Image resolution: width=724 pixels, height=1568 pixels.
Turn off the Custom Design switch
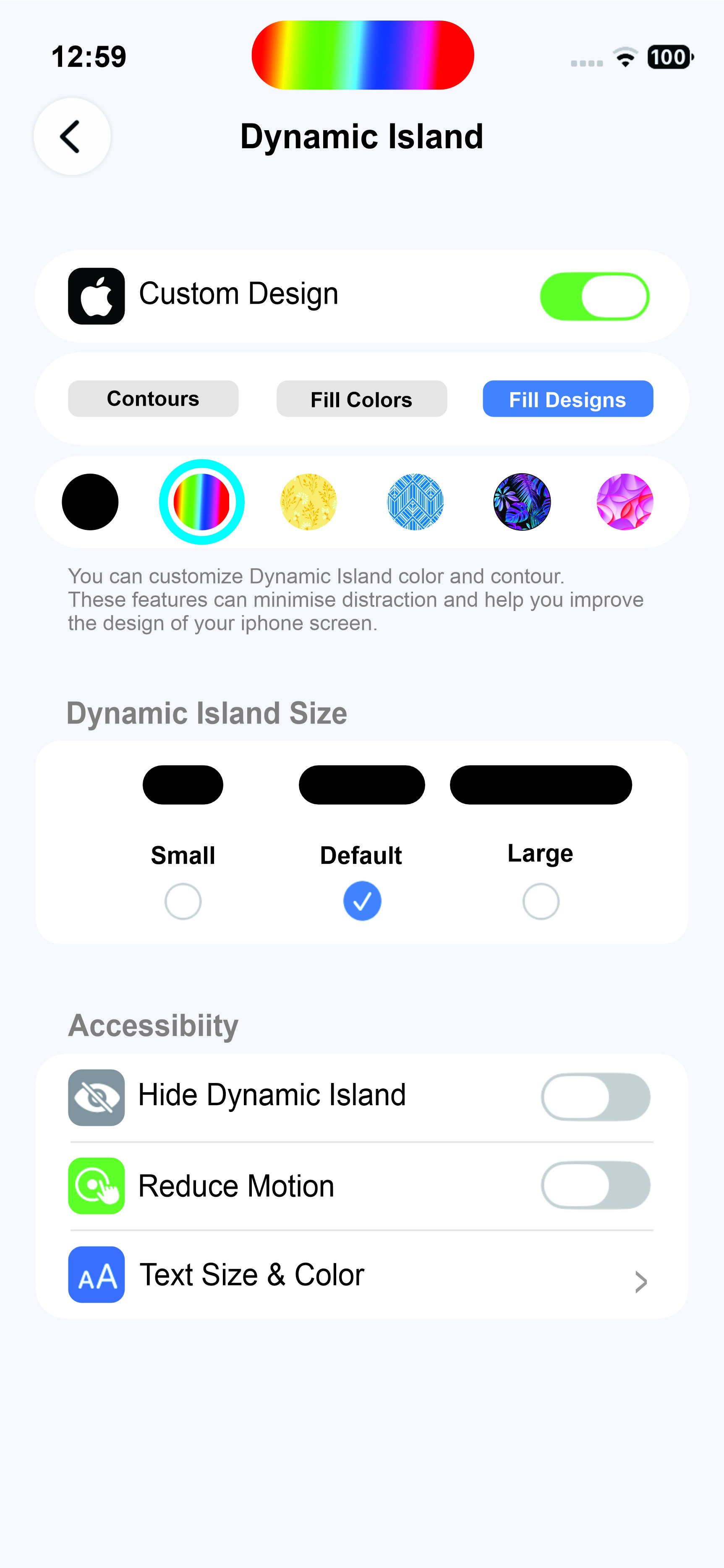tap(594, 296)
